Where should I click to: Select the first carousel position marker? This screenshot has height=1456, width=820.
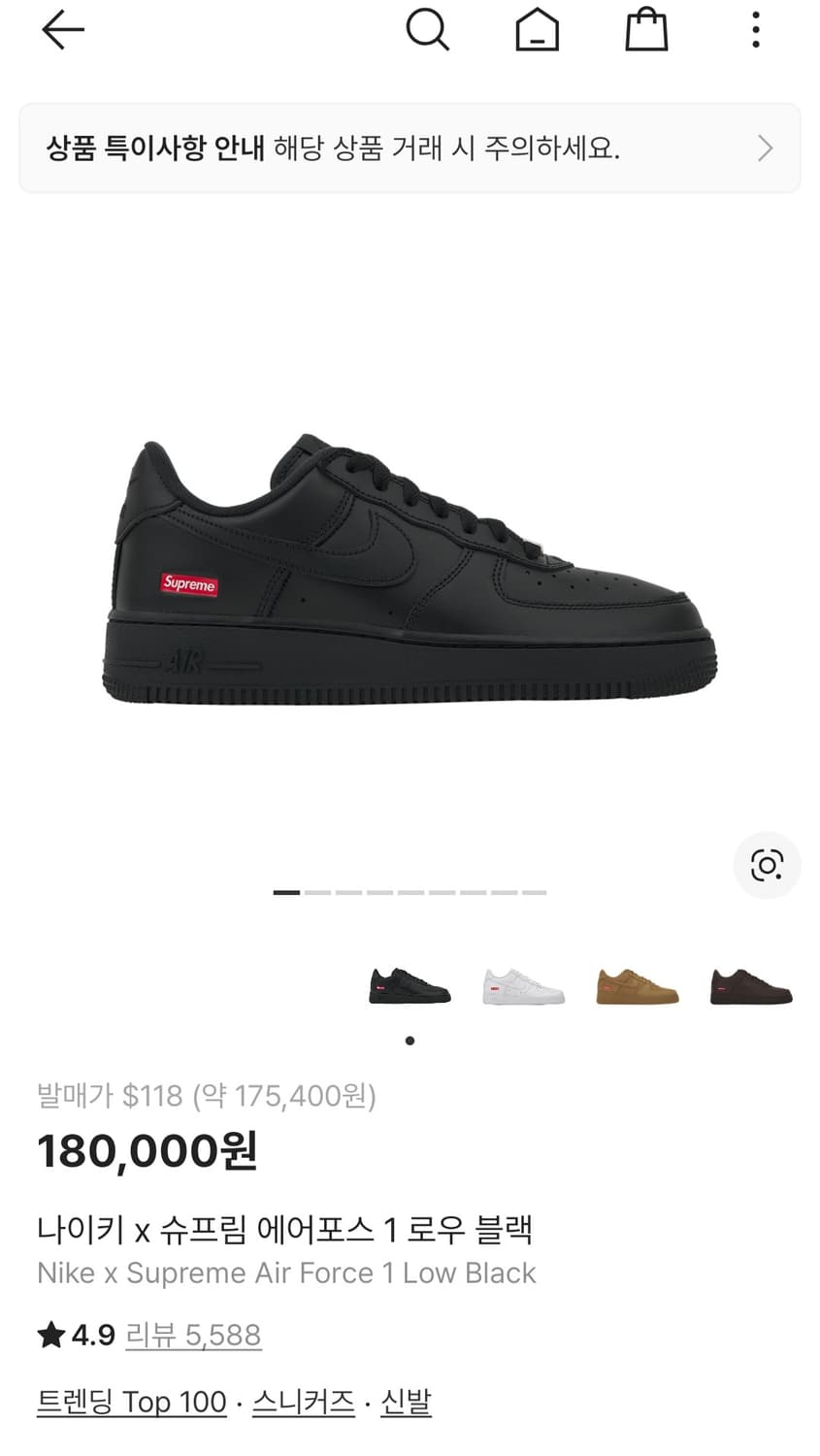click(287, 891)
